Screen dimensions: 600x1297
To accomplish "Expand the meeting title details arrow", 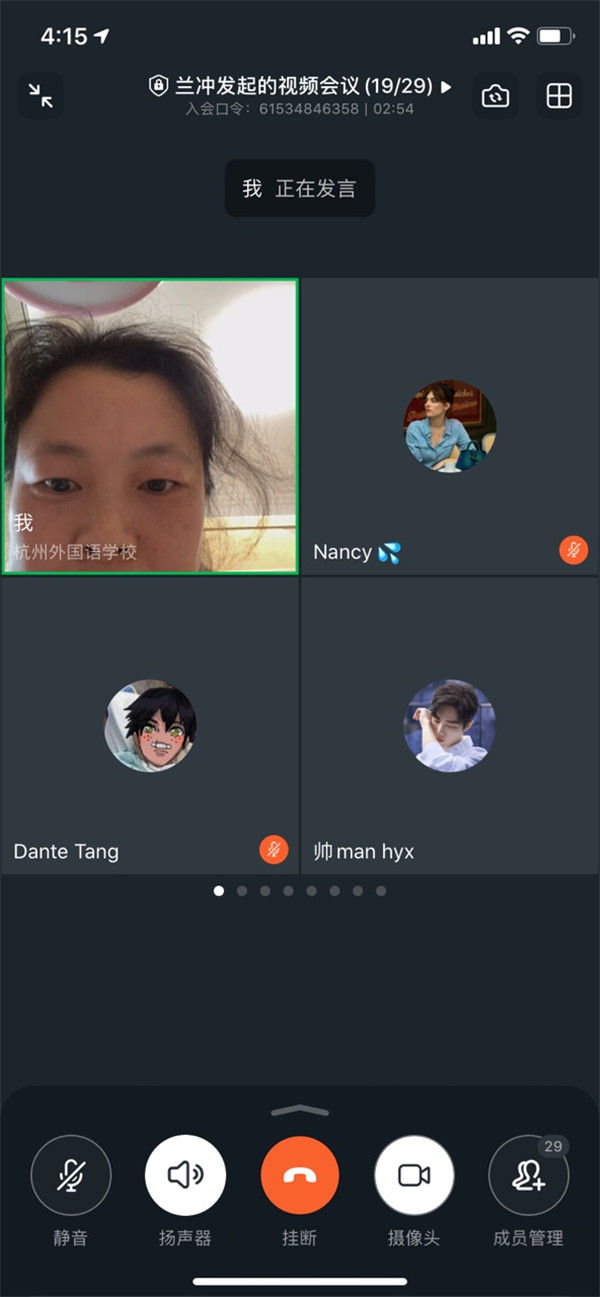I will point(446,87).
